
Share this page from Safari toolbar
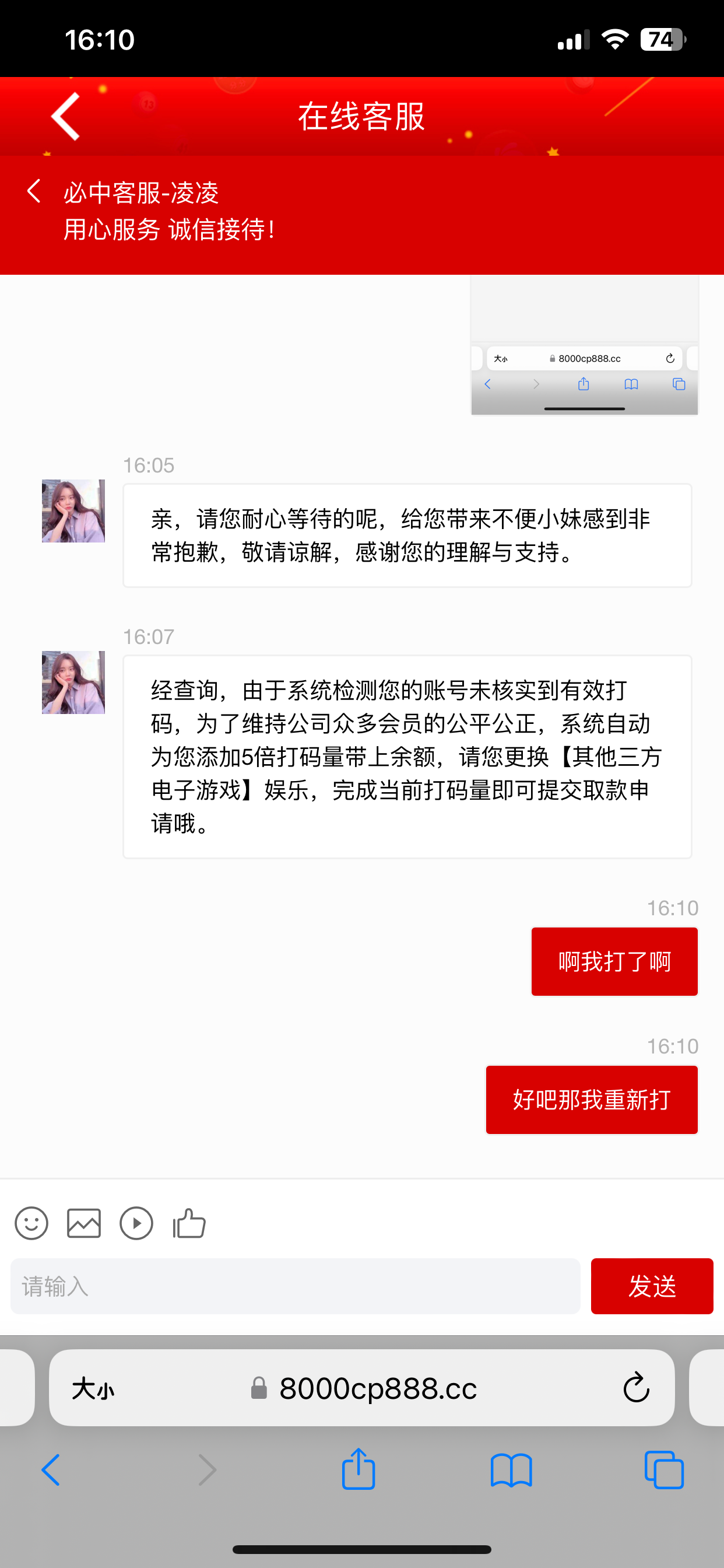coord(359,1469)
